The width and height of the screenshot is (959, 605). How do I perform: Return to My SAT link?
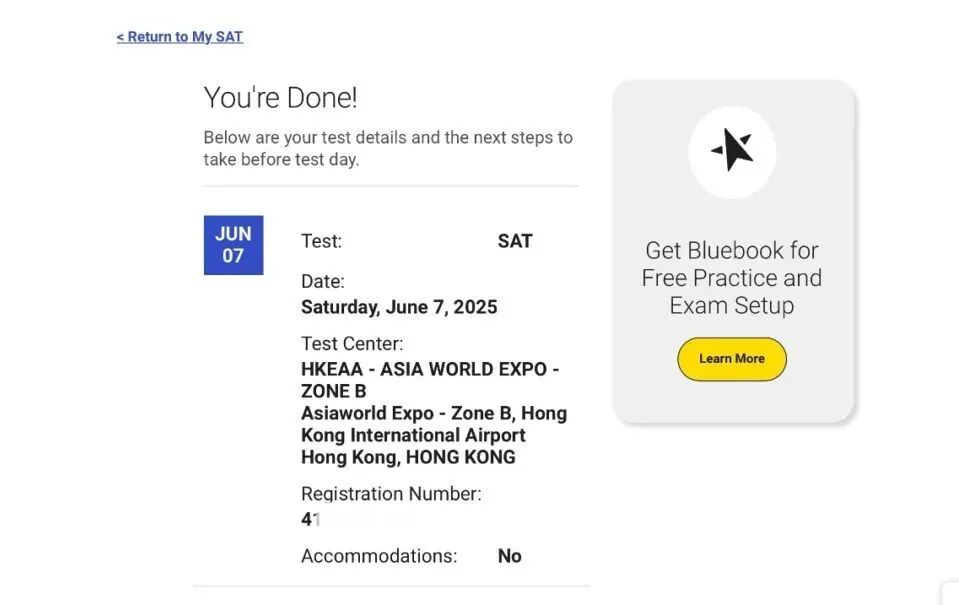point(180,37)
